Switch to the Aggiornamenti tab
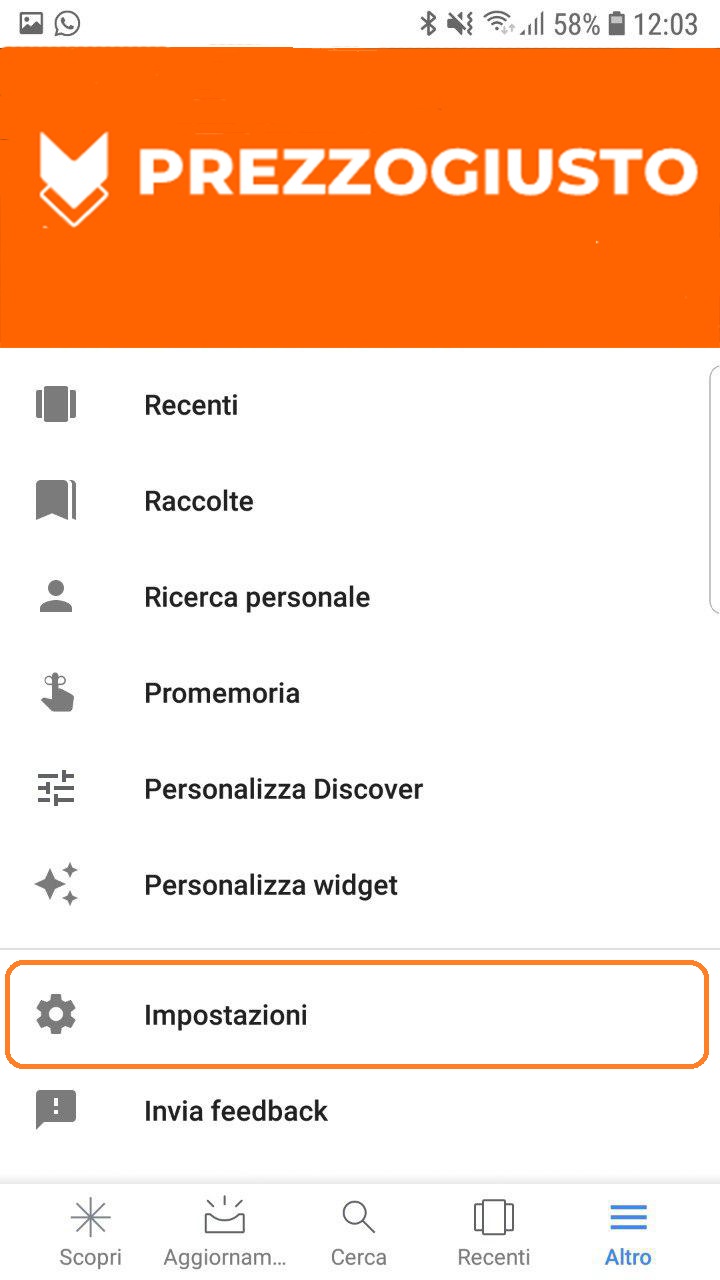 coord(225,1232)
